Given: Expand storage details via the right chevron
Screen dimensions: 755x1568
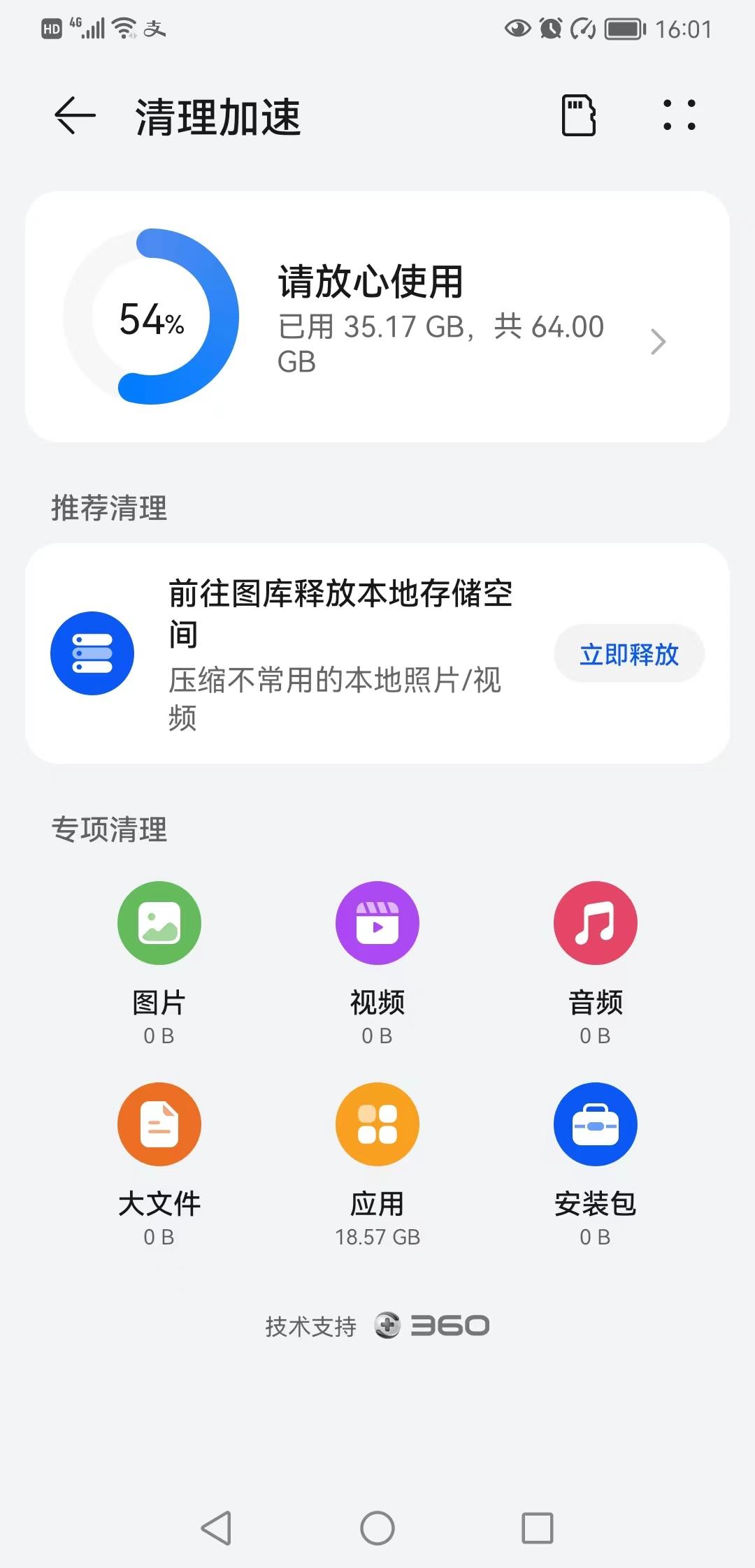Looking at the screenshot, I should pyautogui.click(x=658, y=342).
